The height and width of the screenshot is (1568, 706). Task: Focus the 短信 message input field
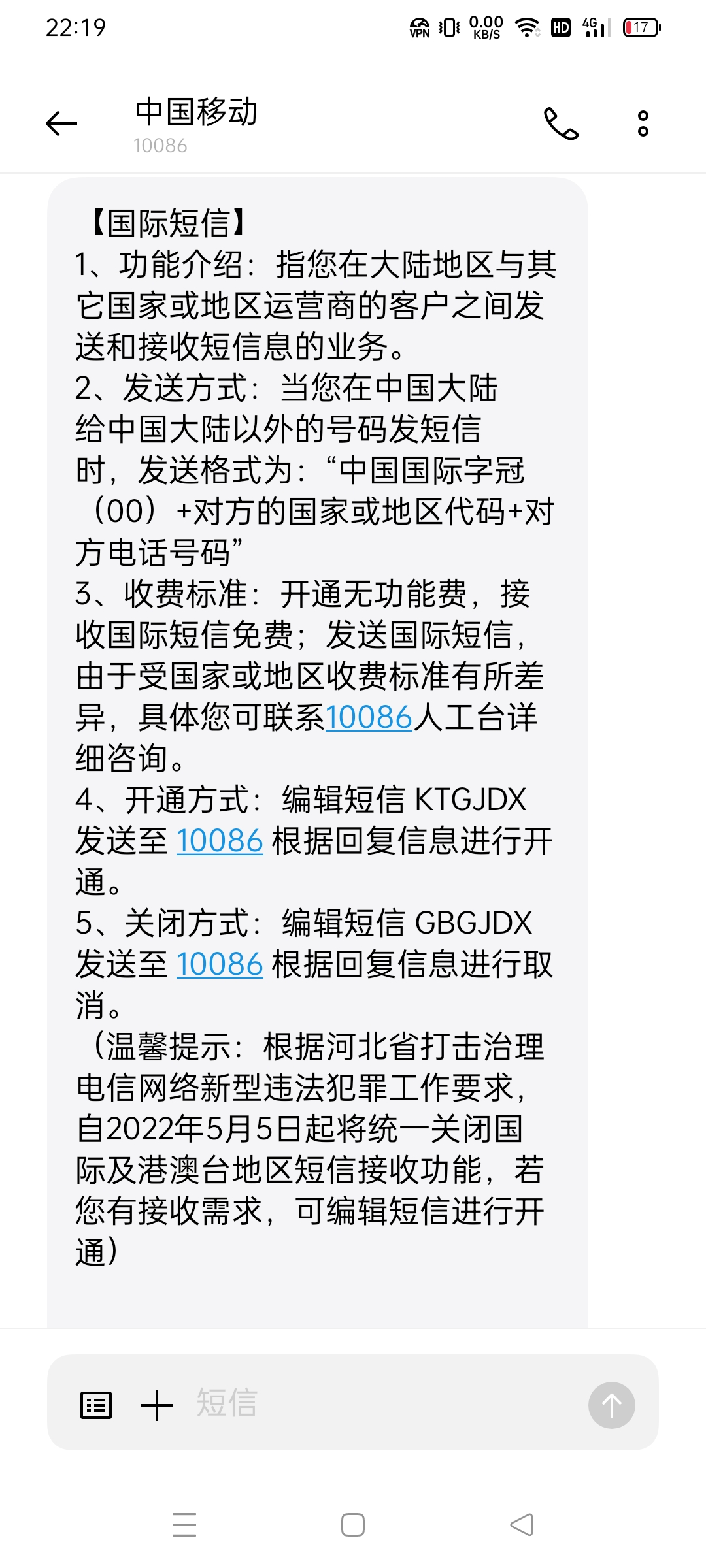coord(386,1403)
